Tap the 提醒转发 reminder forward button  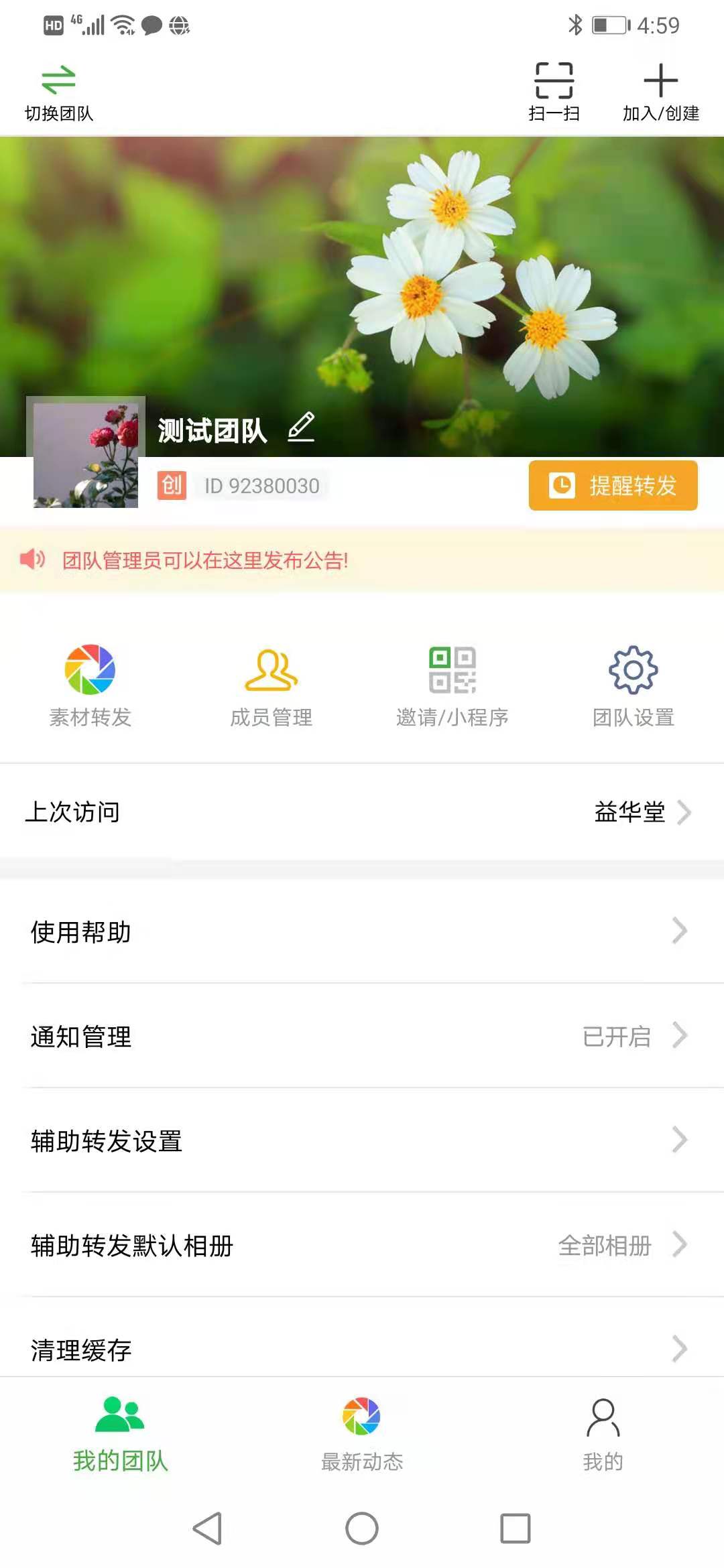pos(613,487)
